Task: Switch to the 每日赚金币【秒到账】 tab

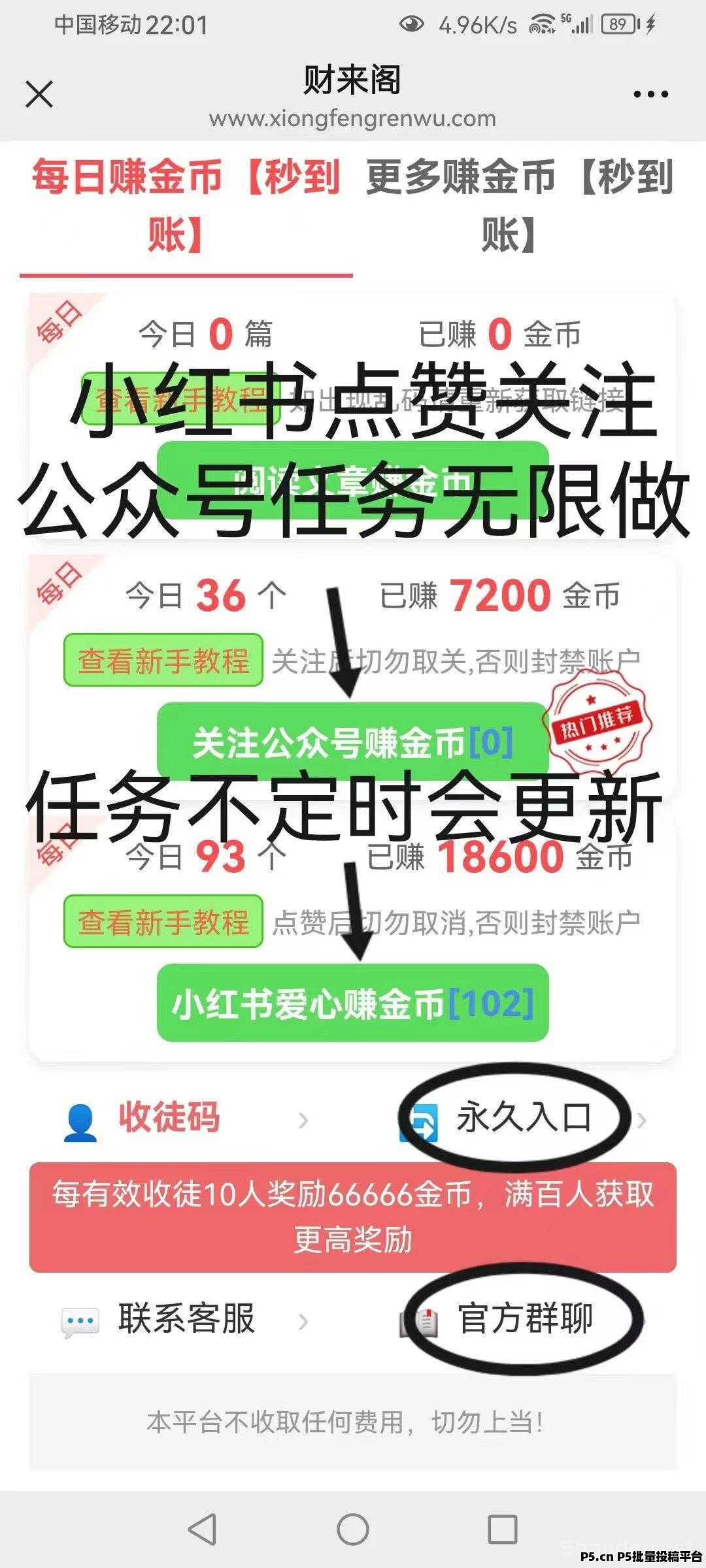Action: click(186, 206)
